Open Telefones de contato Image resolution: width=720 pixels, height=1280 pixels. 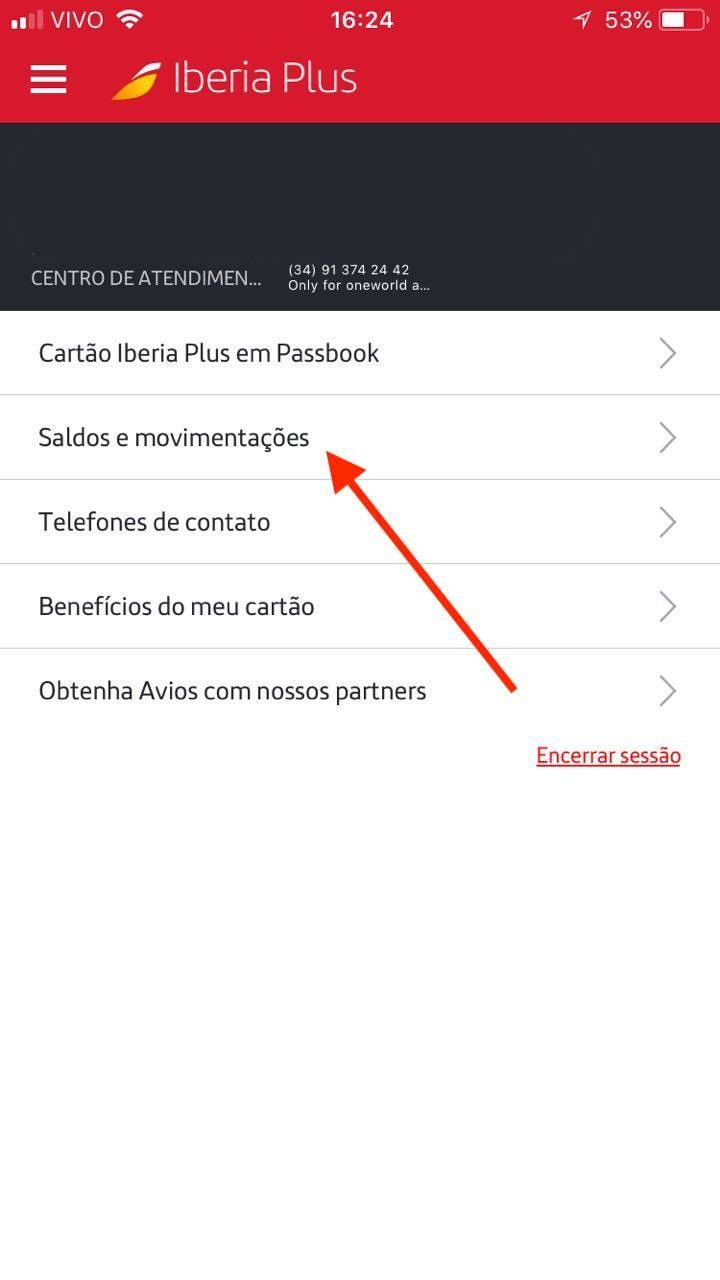360,522
